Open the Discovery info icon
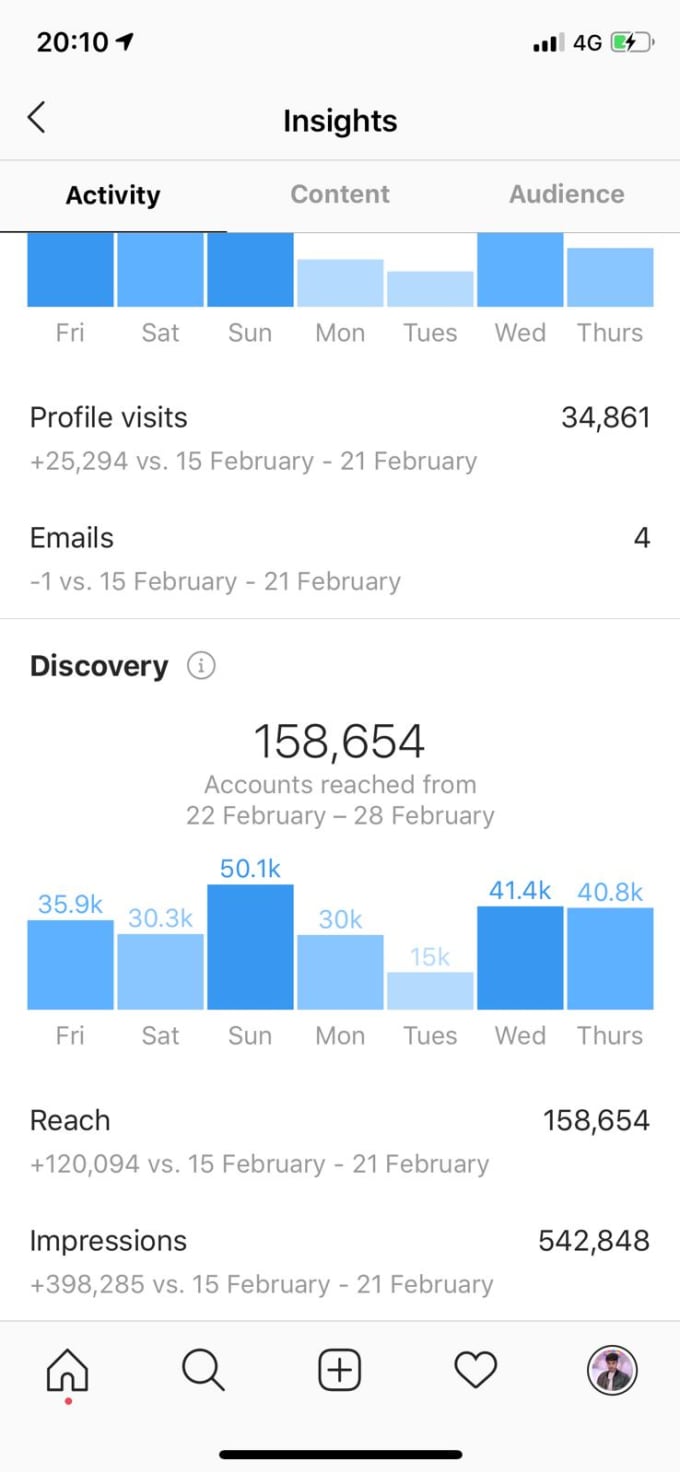 [202, 666]
